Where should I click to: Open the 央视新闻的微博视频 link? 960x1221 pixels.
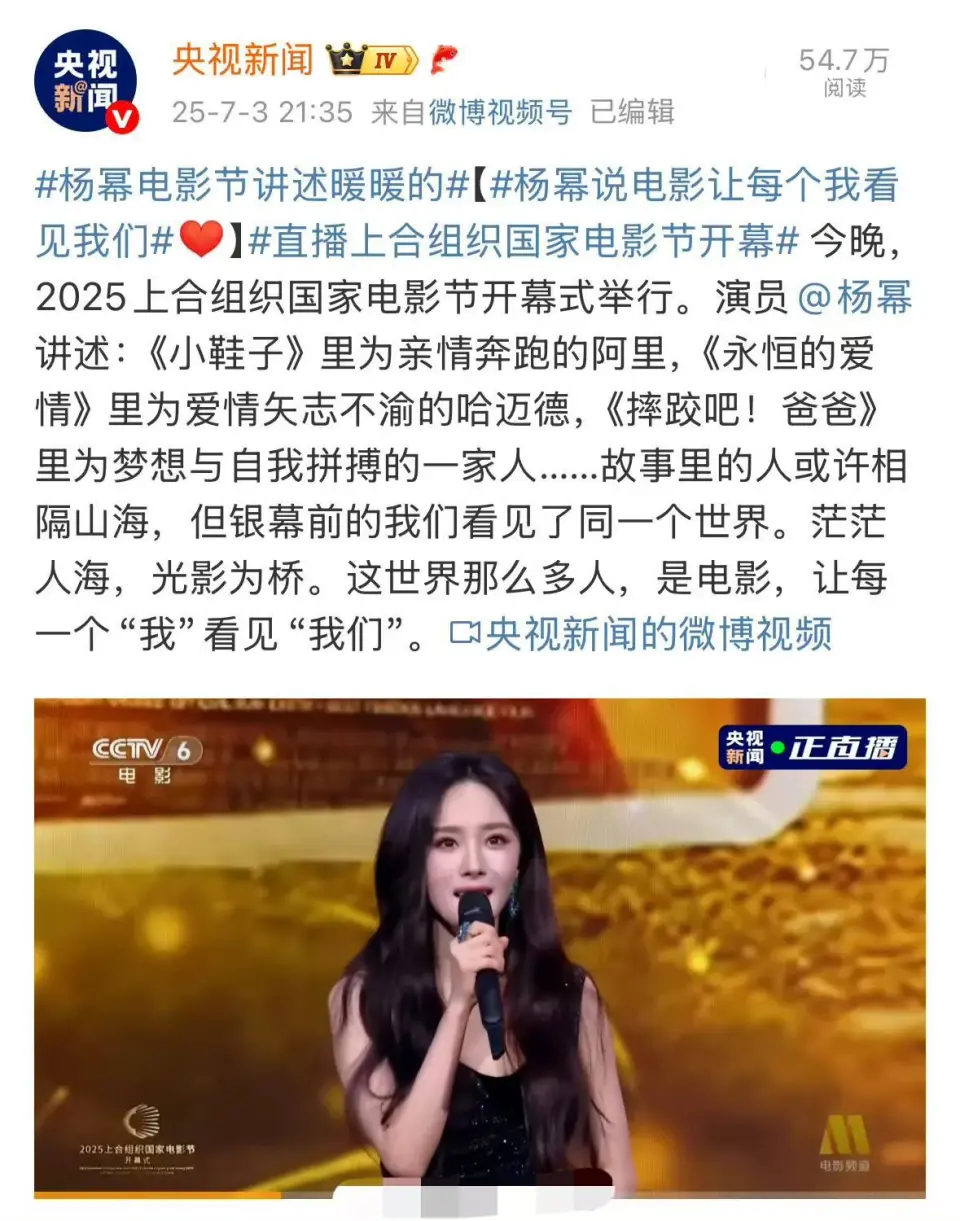click(642, 633)
